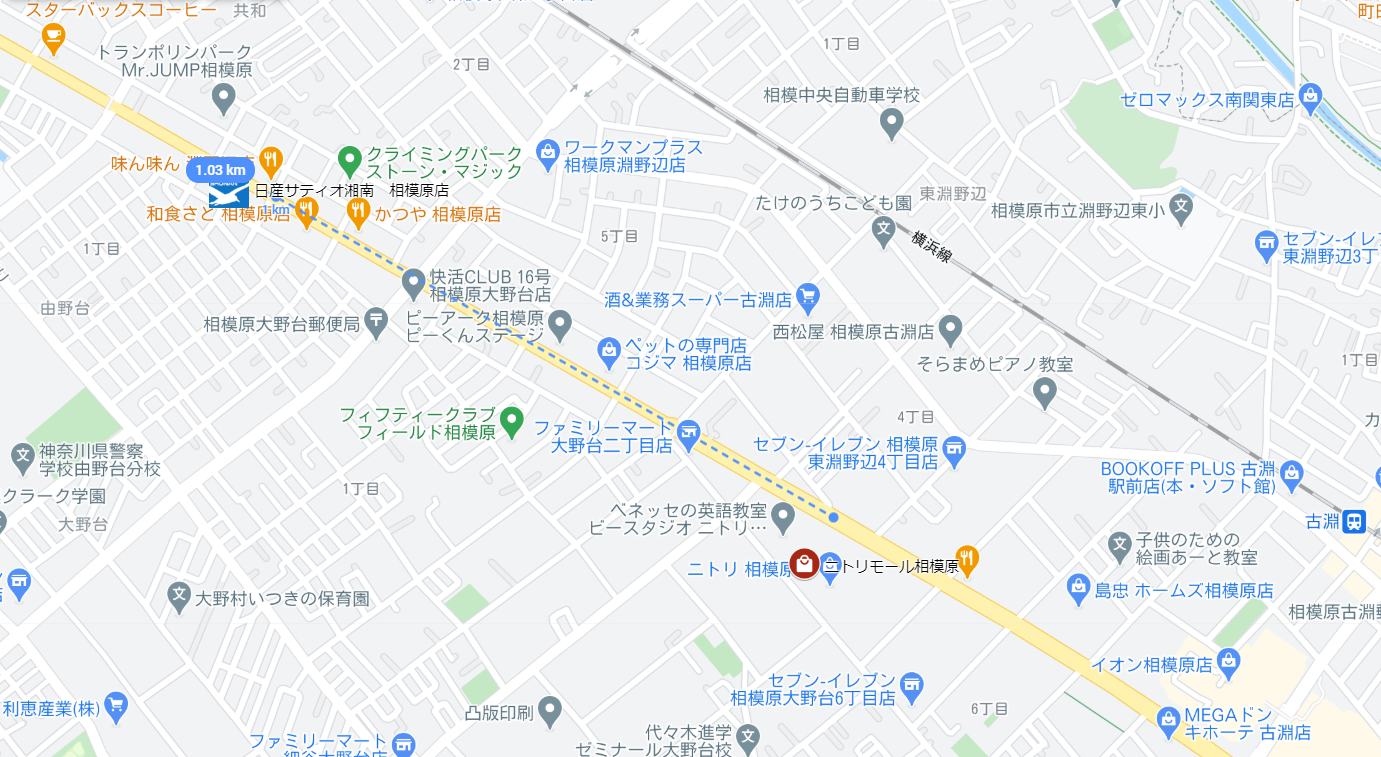The width and height of the screenshot is (1381, 757).
Task: Open the フィフティークラブフィールド相模原 marker
Action: [x=512, y=421]
